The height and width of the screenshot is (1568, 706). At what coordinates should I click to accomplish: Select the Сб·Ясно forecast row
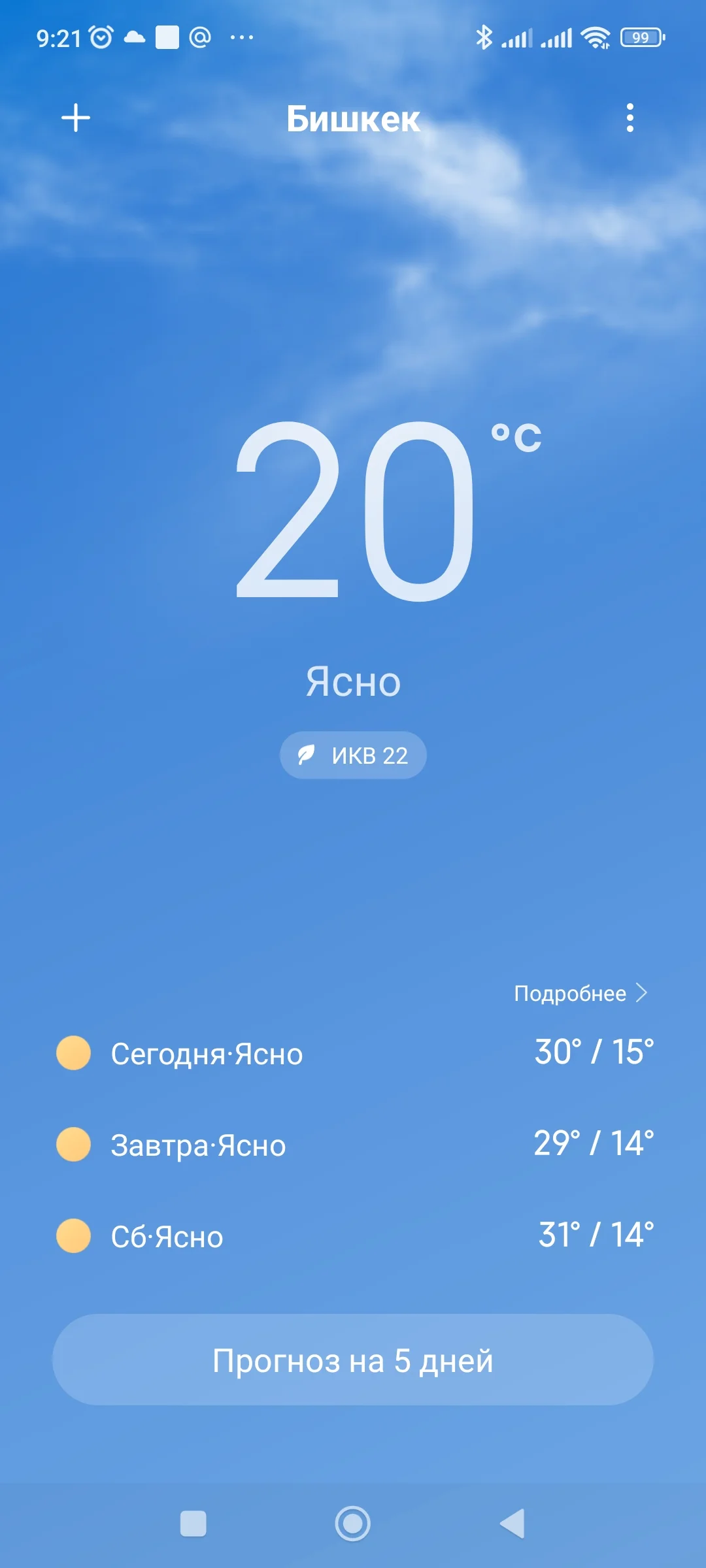coord(353,1237)
